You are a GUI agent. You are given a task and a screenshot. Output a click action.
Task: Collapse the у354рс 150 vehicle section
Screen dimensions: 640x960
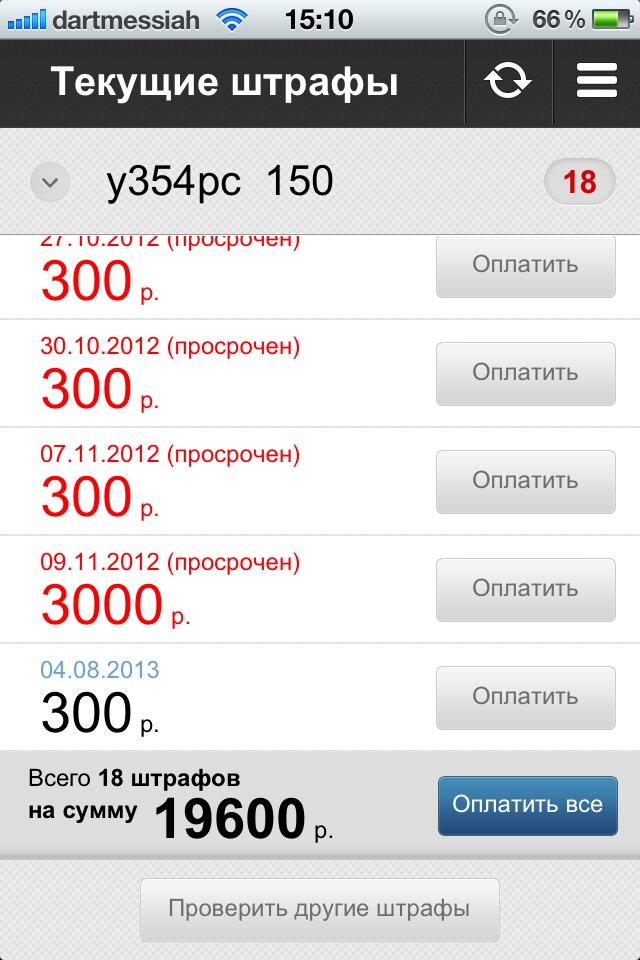click(x=50, y=183)
